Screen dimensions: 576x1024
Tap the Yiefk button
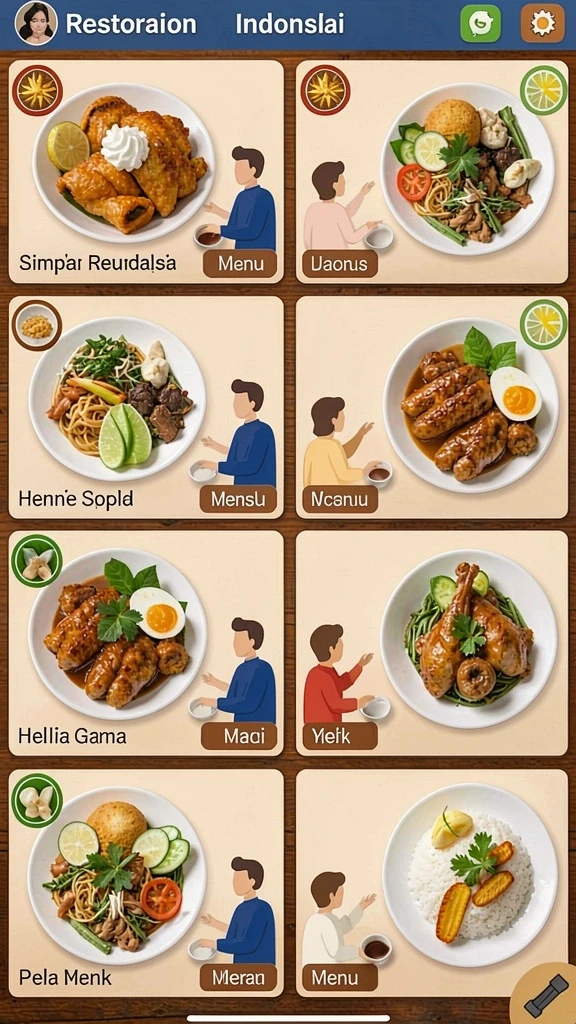point(340,736)
